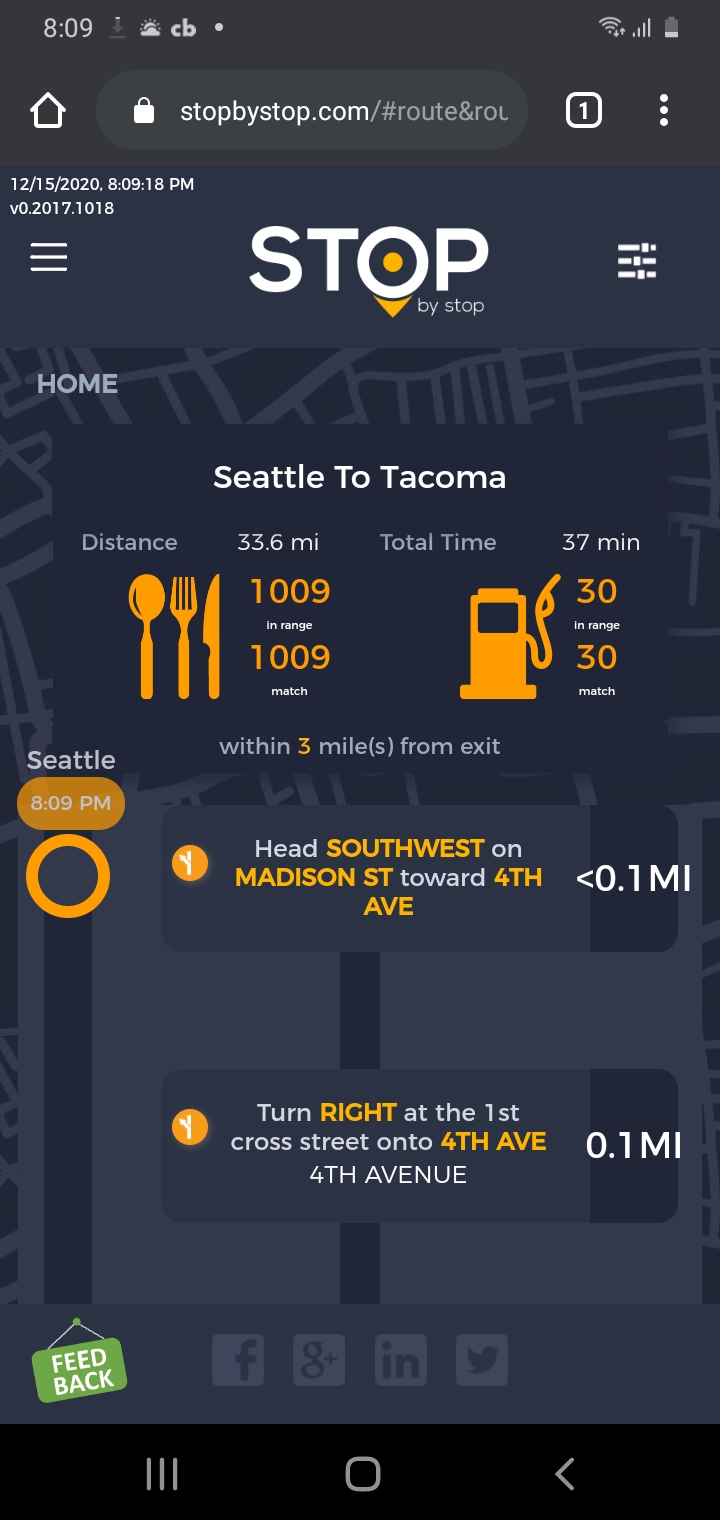This screenshot has height=1520, width=720.
Task: Share on Google Plus
Action: pos(319,1360)
